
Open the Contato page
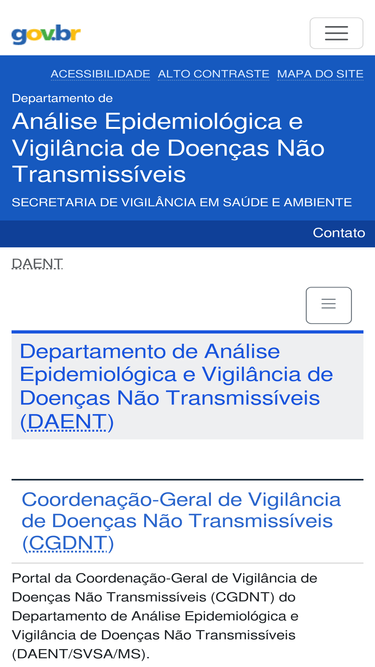[x=339, y=233]
